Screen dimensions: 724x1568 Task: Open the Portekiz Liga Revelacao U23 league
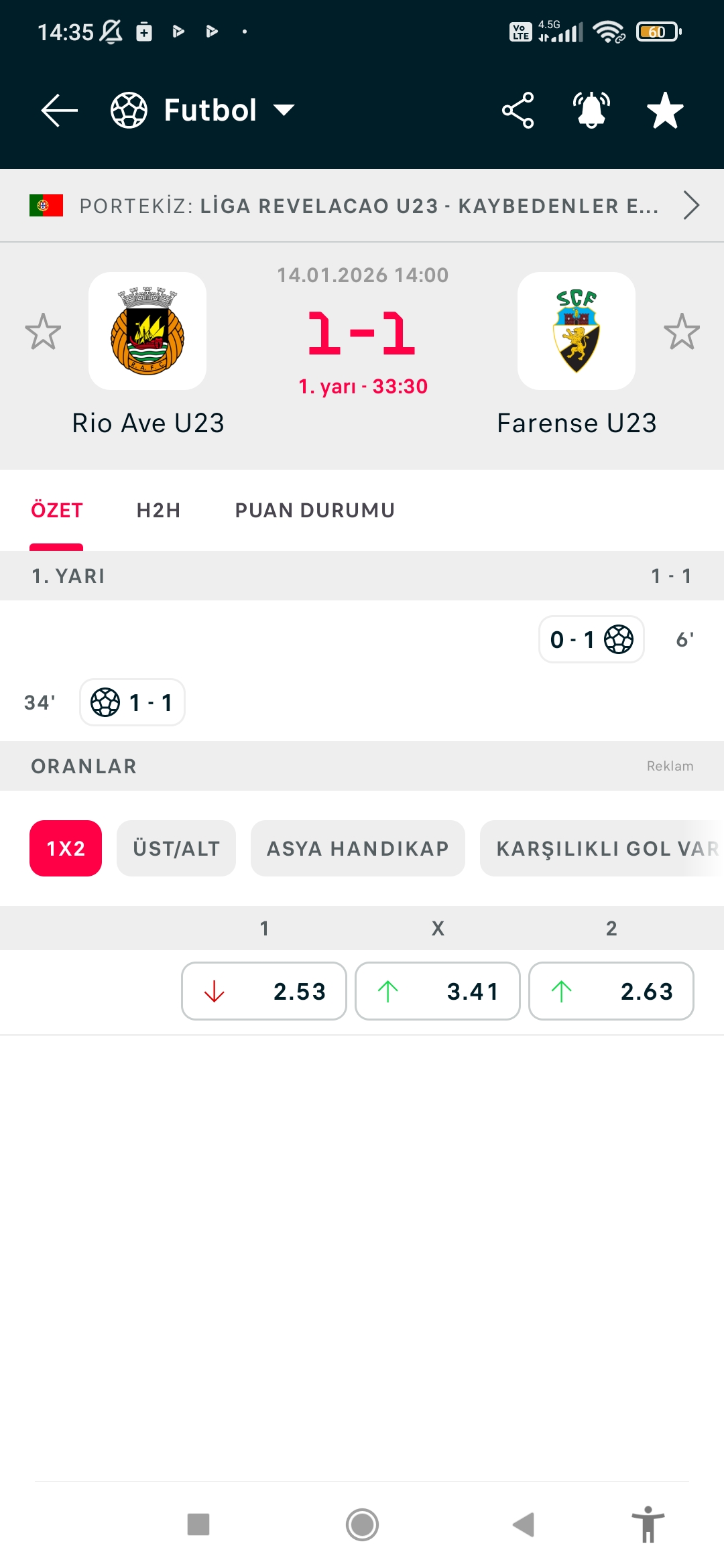pyautogui.click(x=362, y=206)
